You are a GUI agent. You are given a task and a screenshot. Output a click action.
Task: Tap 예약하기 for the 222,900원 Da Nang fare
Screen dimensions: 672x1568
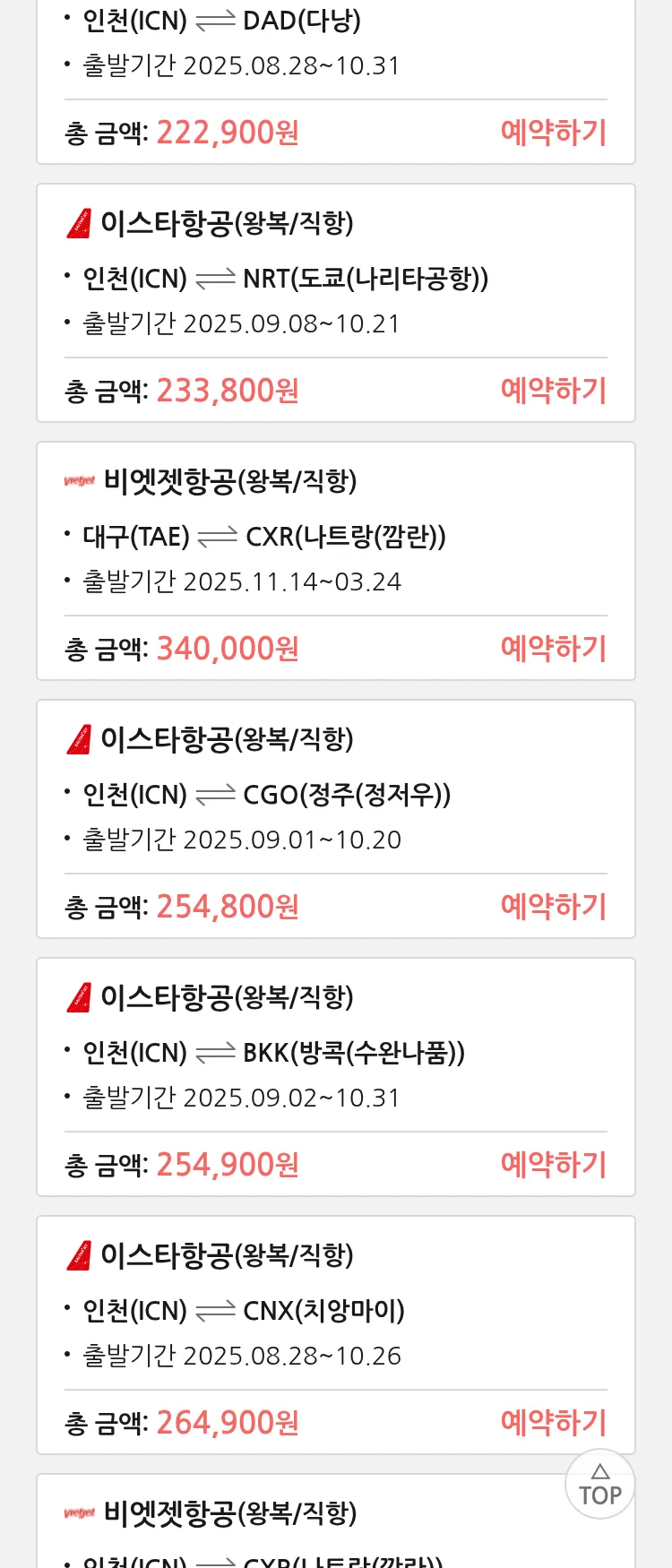point(553,133)
